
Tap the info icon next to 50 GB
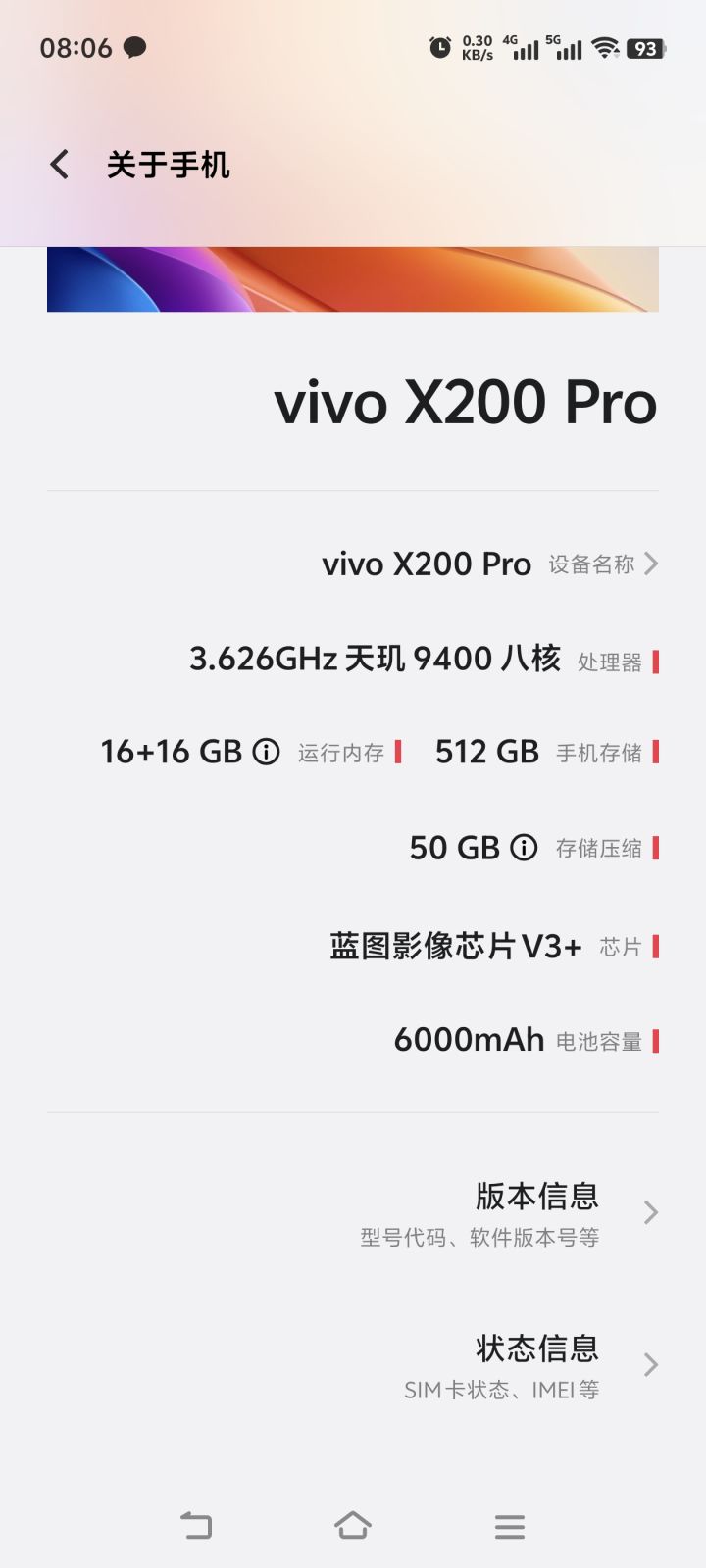coord(525,847)
